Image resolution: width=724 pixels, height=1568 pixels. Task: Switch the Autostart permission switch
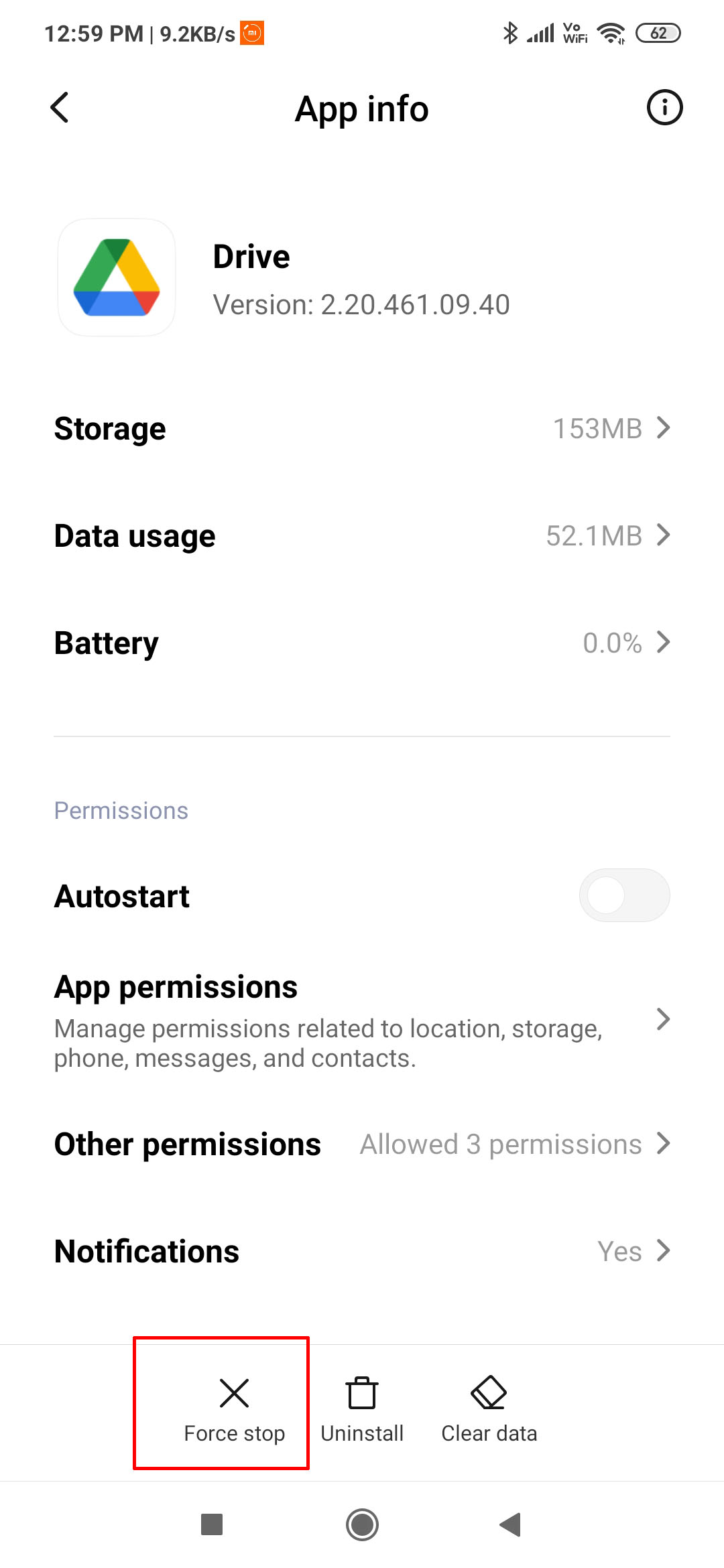coord(624,895)
